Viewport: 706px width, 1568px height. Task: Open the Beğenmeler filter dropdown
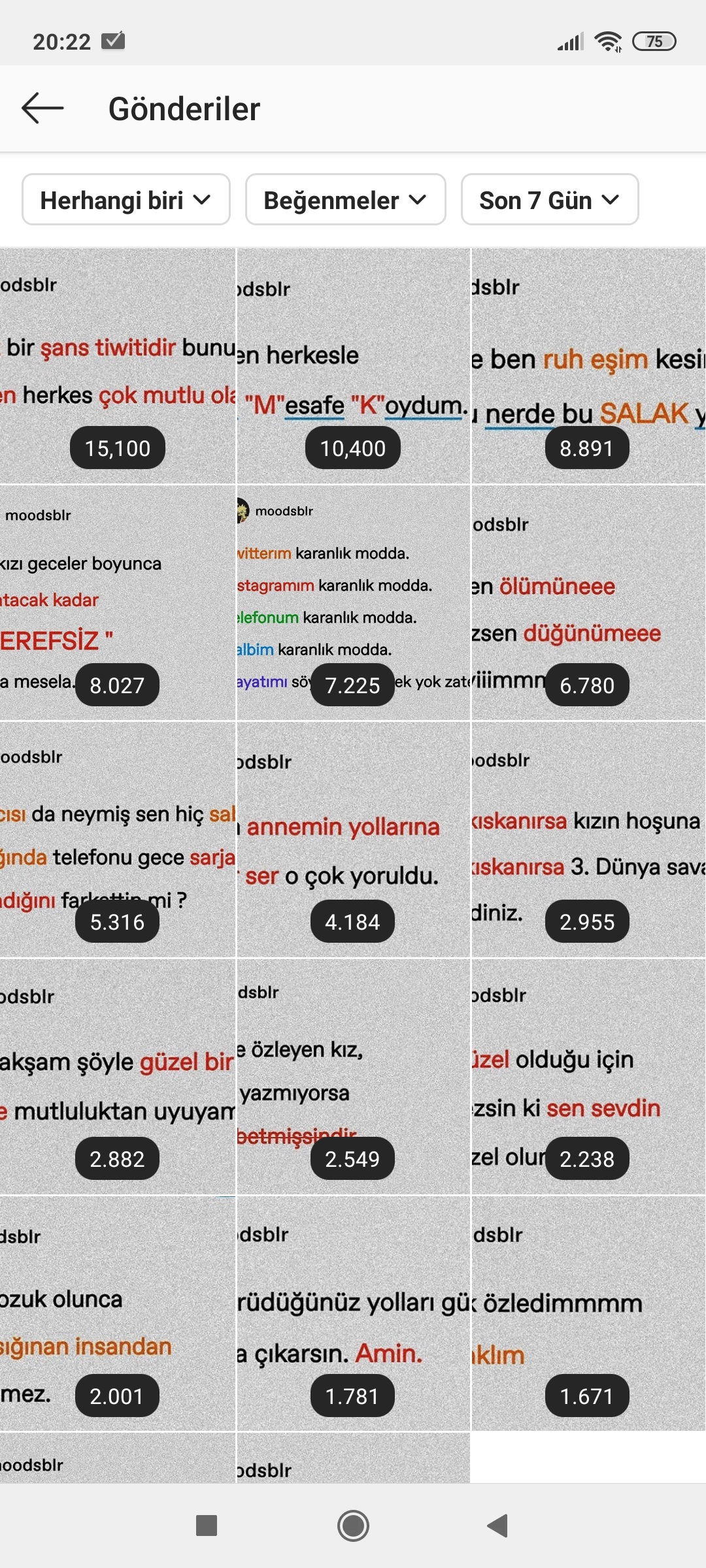pyautogui.click(x=346, y=200)
